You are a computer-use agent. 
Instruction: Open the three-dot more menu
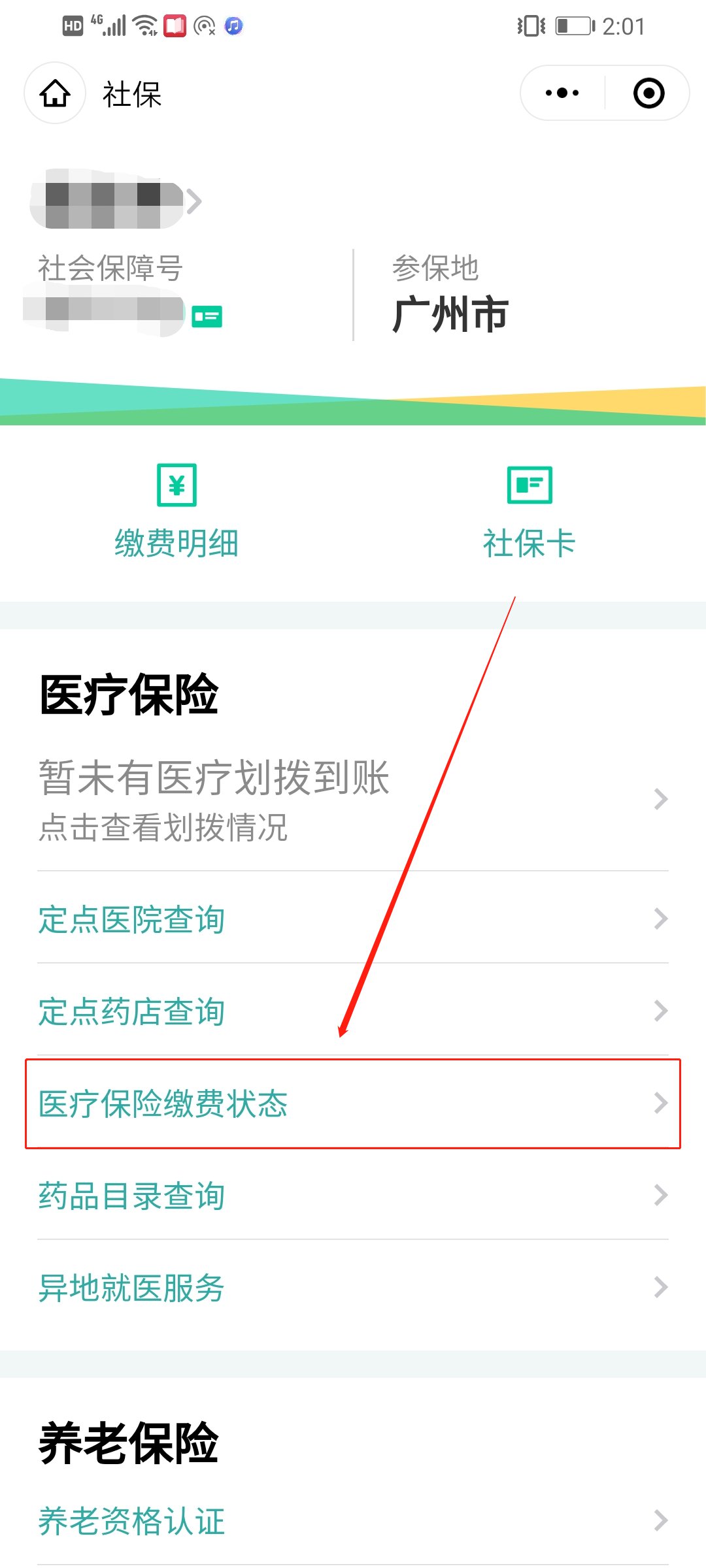coord(562,93)
